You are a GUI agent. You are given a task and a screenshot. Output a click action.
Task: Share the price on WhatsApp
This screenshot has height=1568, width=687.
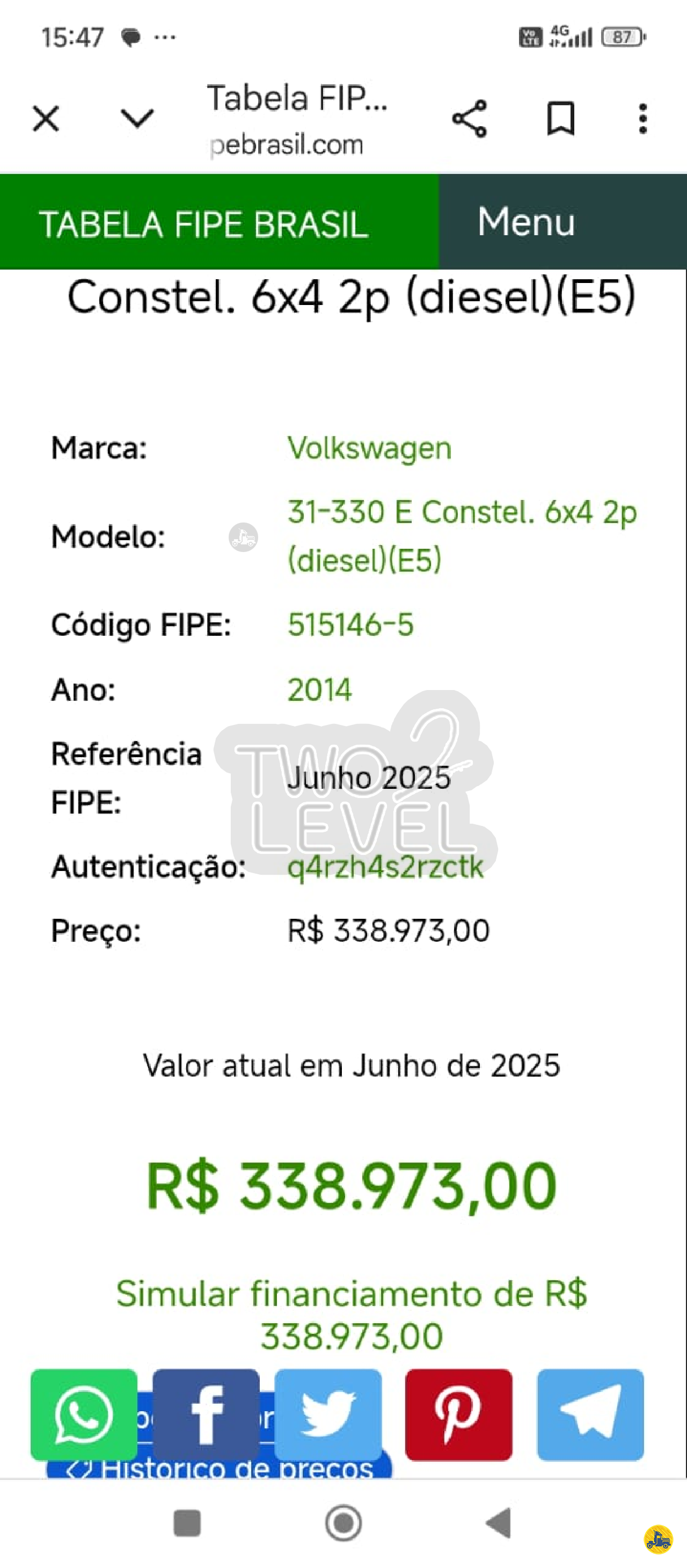(84, 1414)
